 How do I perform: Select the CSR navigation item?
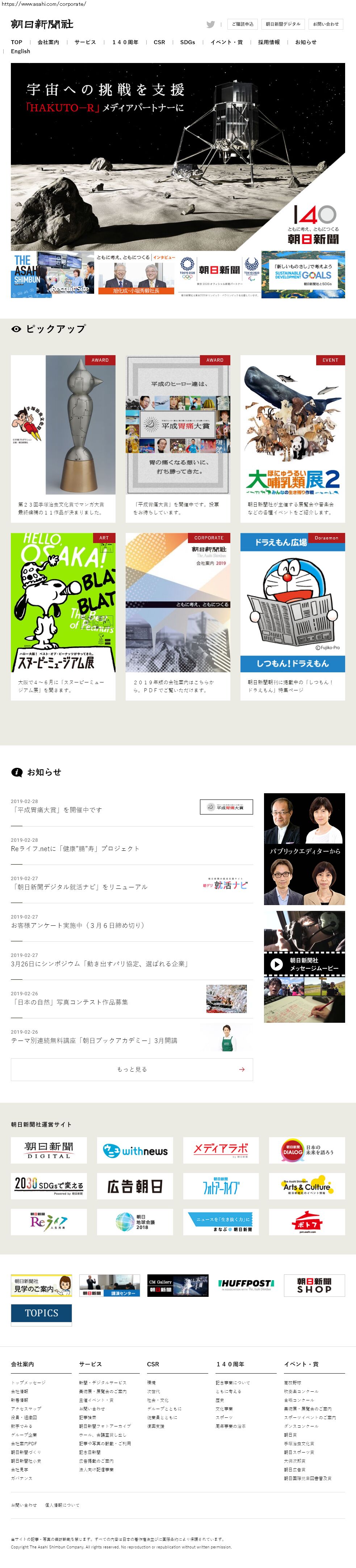[159, 42]
